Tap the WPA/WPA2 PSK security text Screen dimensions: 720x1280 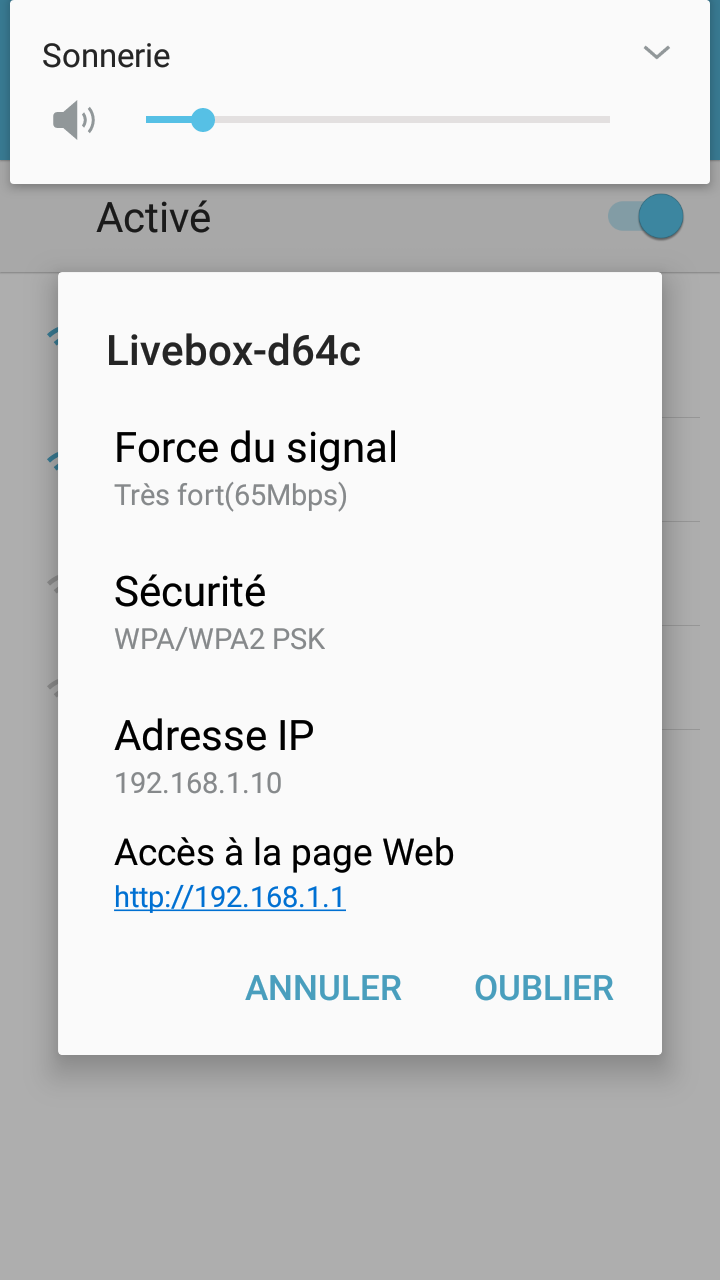click(220, 639)
